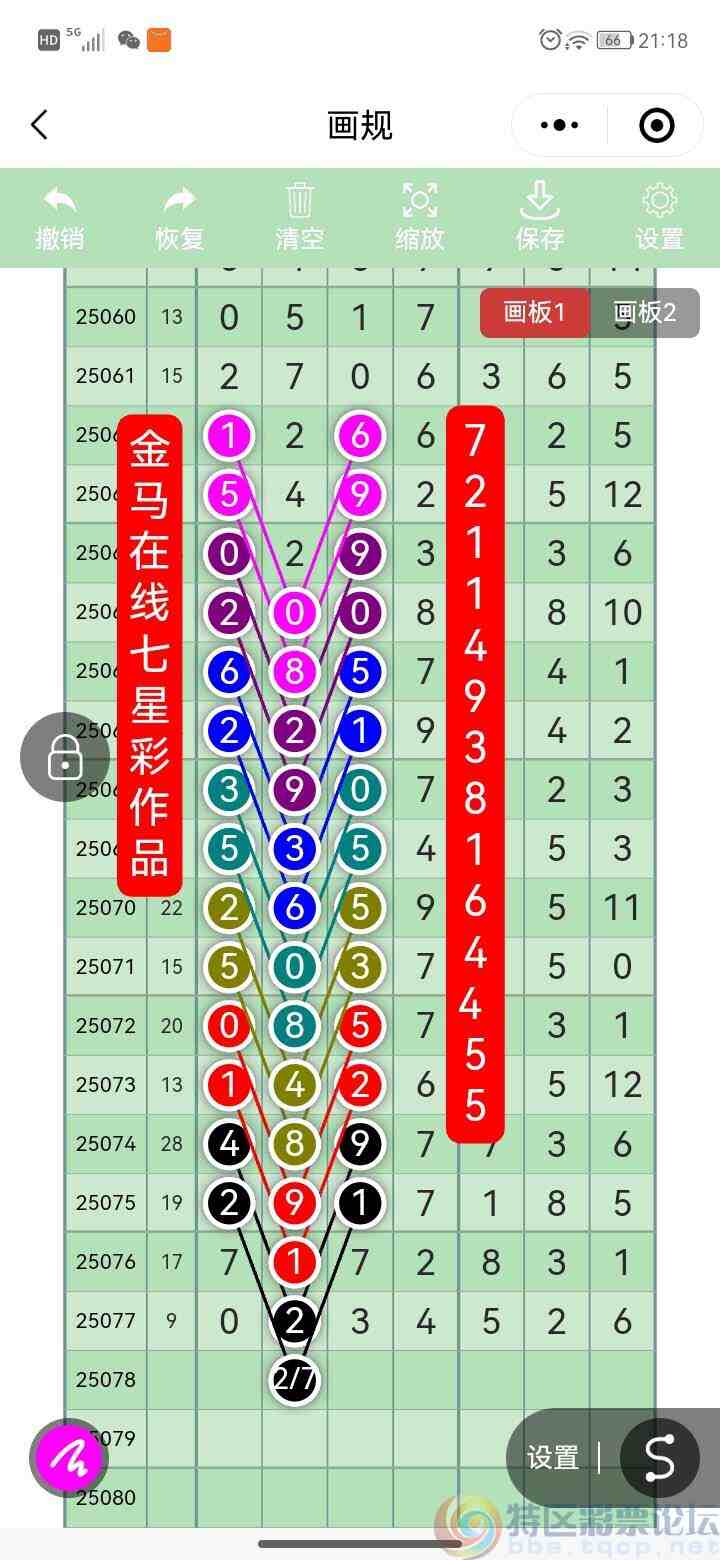Open the ellipsis more-options menu
Image resolution: width=720 pixels, height=1560 pixels.
point(558,125)
